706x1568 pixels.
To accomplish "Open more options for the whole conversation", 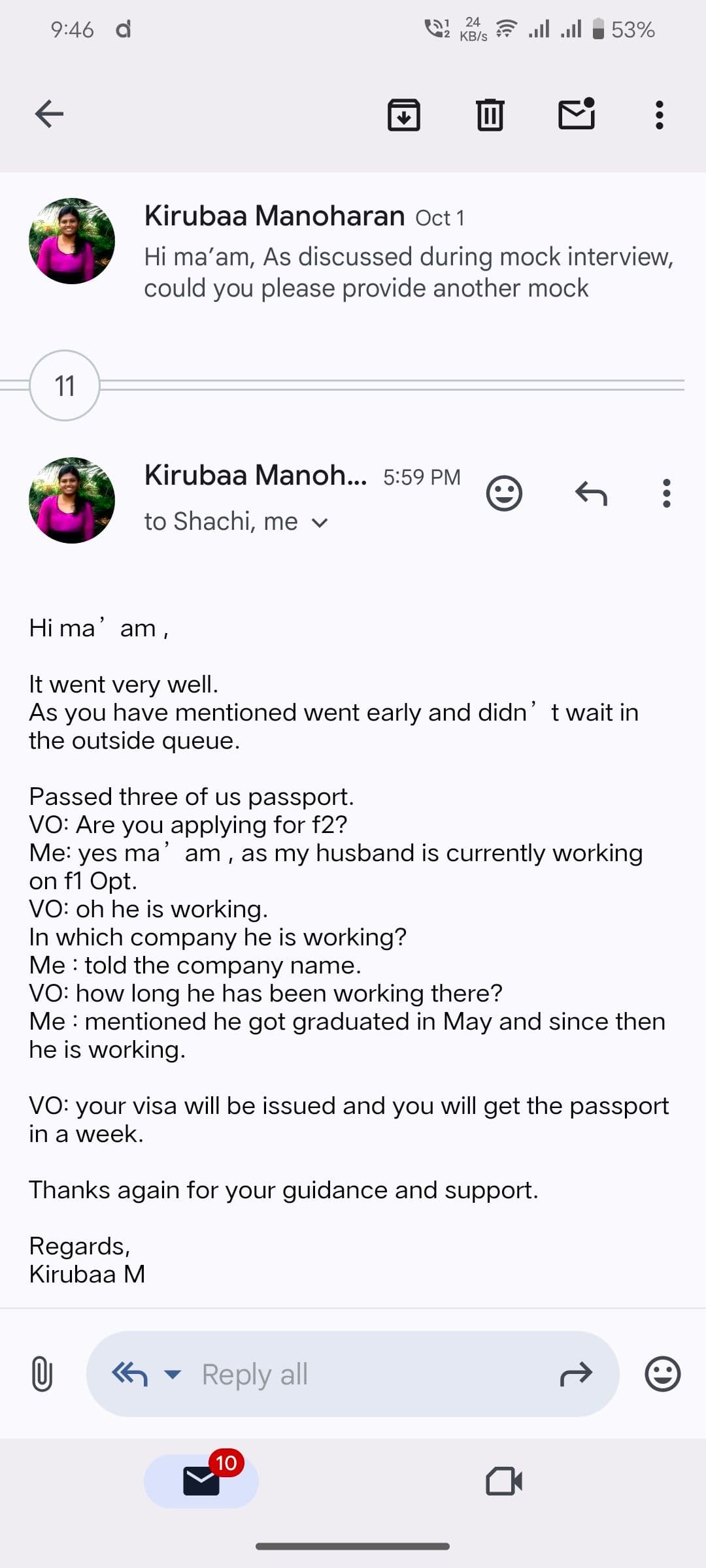I will (659, 114).
